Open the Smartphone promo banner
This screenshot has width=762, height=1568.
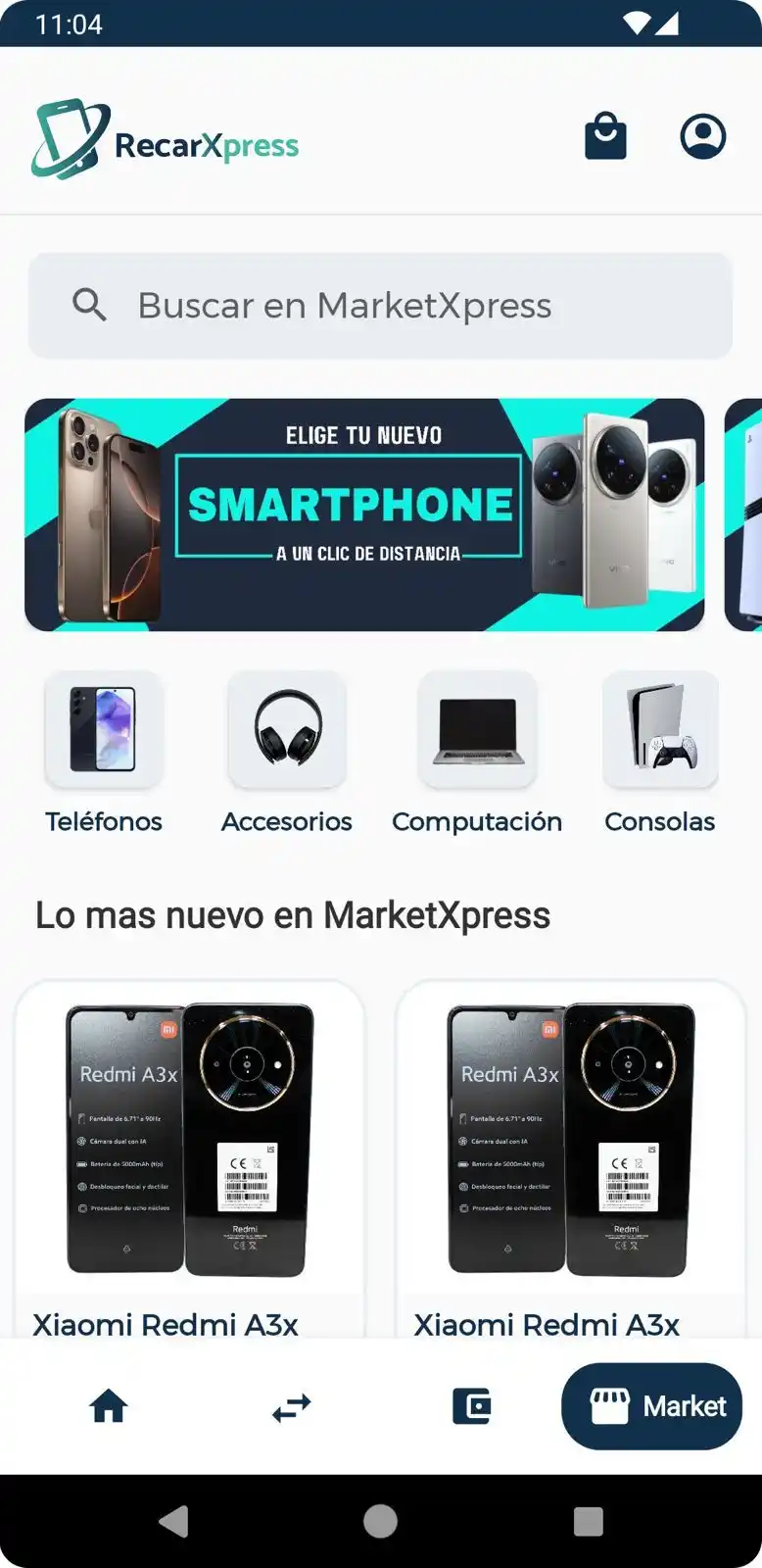[x=364, y=514]
